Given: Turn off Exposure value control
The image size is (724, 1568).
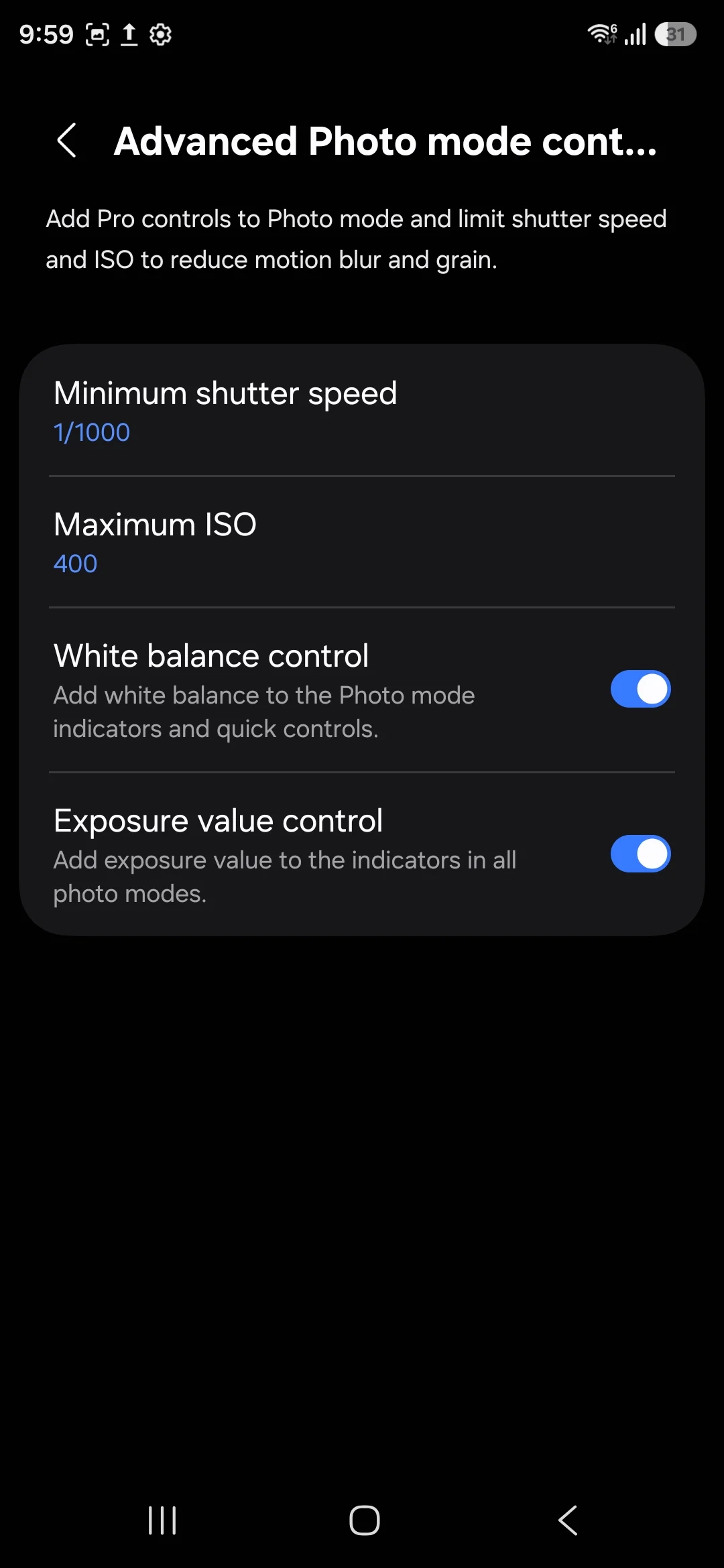Looking at the screenshot, I should pyautogui.click(x=640, y=854).
